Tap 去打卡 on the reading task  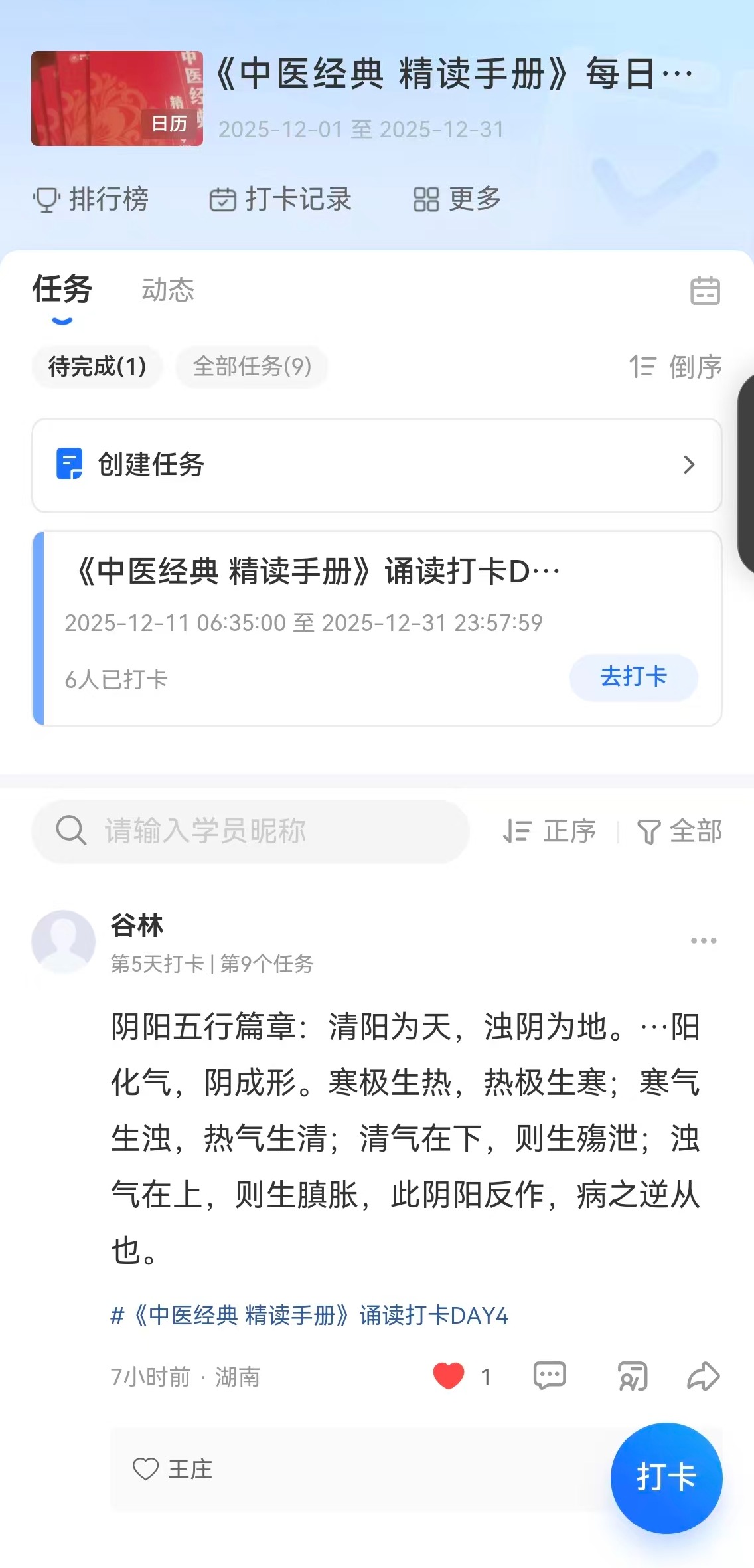click(633, 677)
